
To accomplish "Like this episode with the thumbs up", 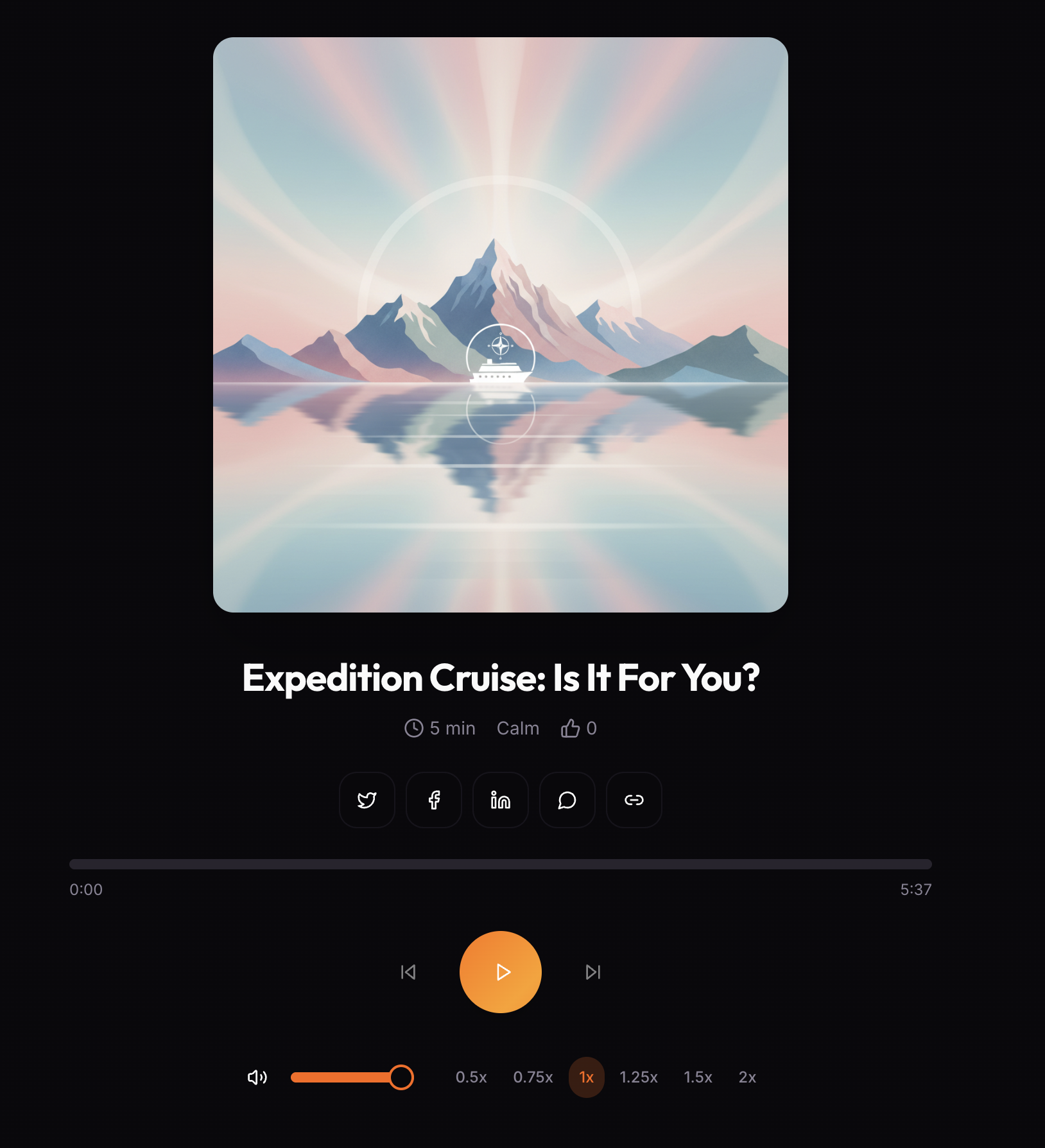I will pos(571,728).
